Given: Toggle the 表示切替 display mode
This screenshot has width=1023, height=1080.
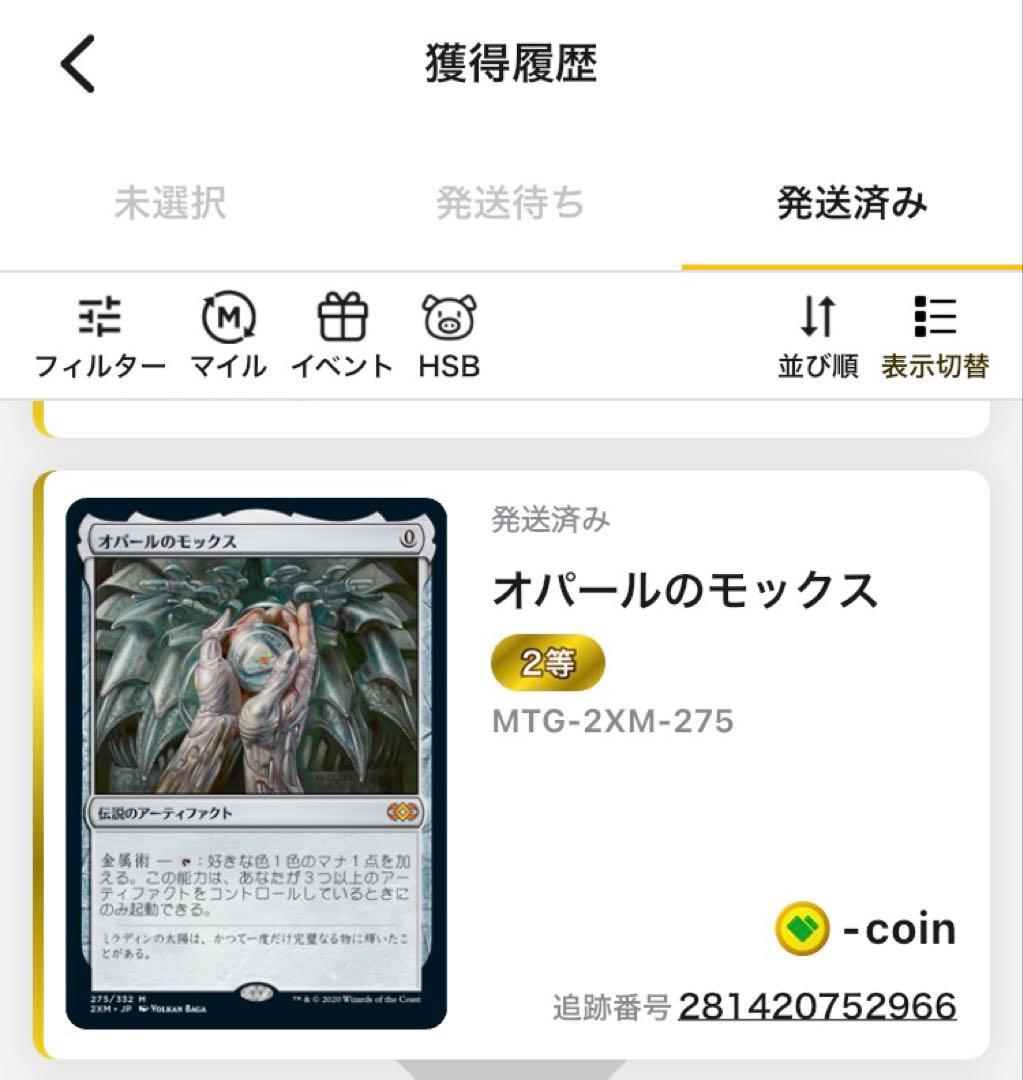Looking at the screenshot, I should (935, 338).
